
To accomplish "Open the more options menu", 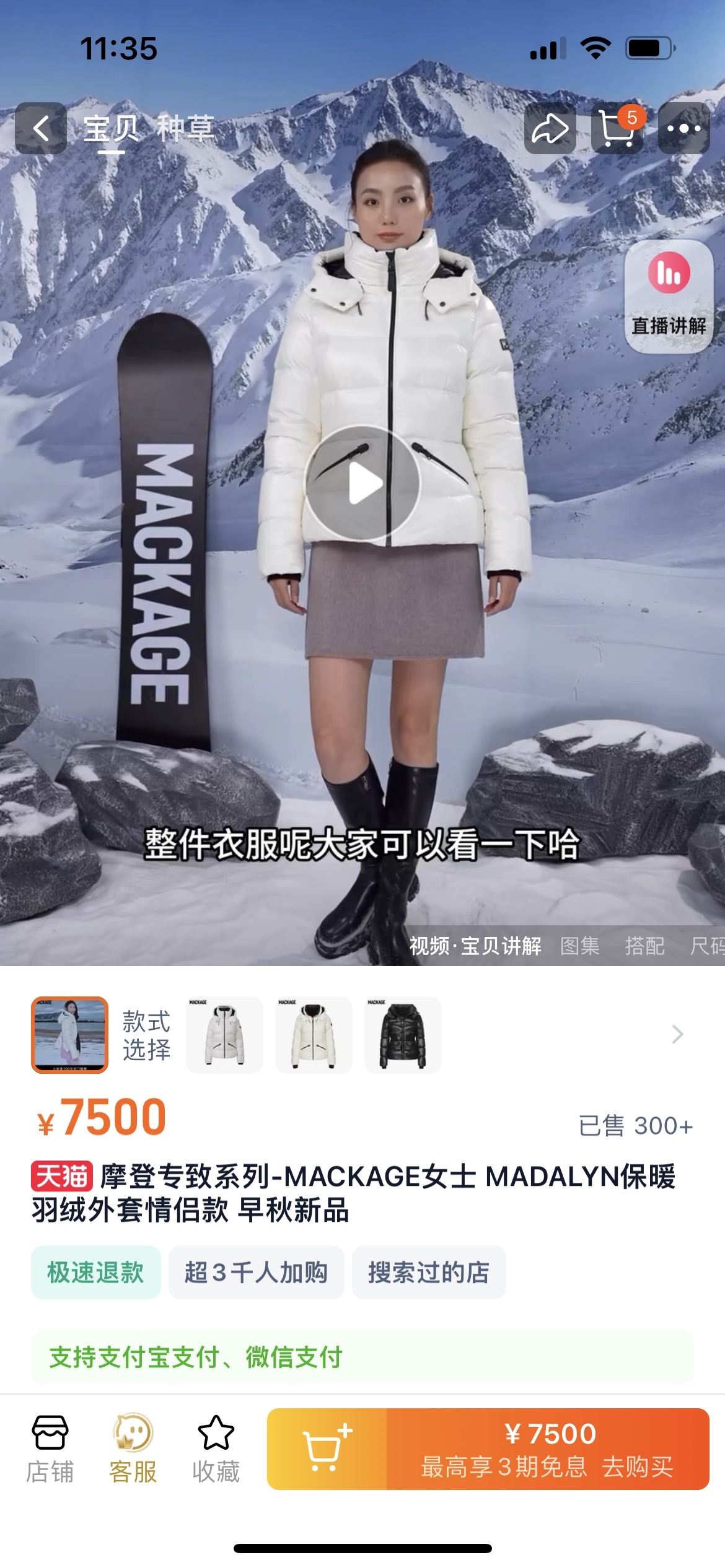I will [683, 128].
